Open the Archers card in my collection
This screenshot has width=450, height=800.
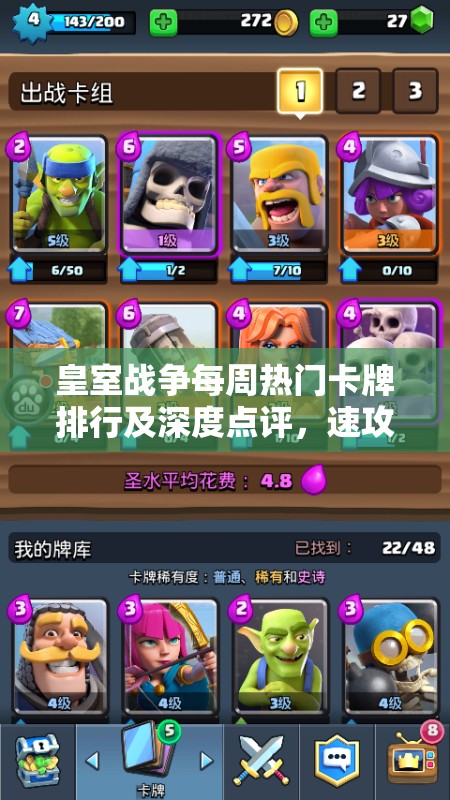(170, 657)
